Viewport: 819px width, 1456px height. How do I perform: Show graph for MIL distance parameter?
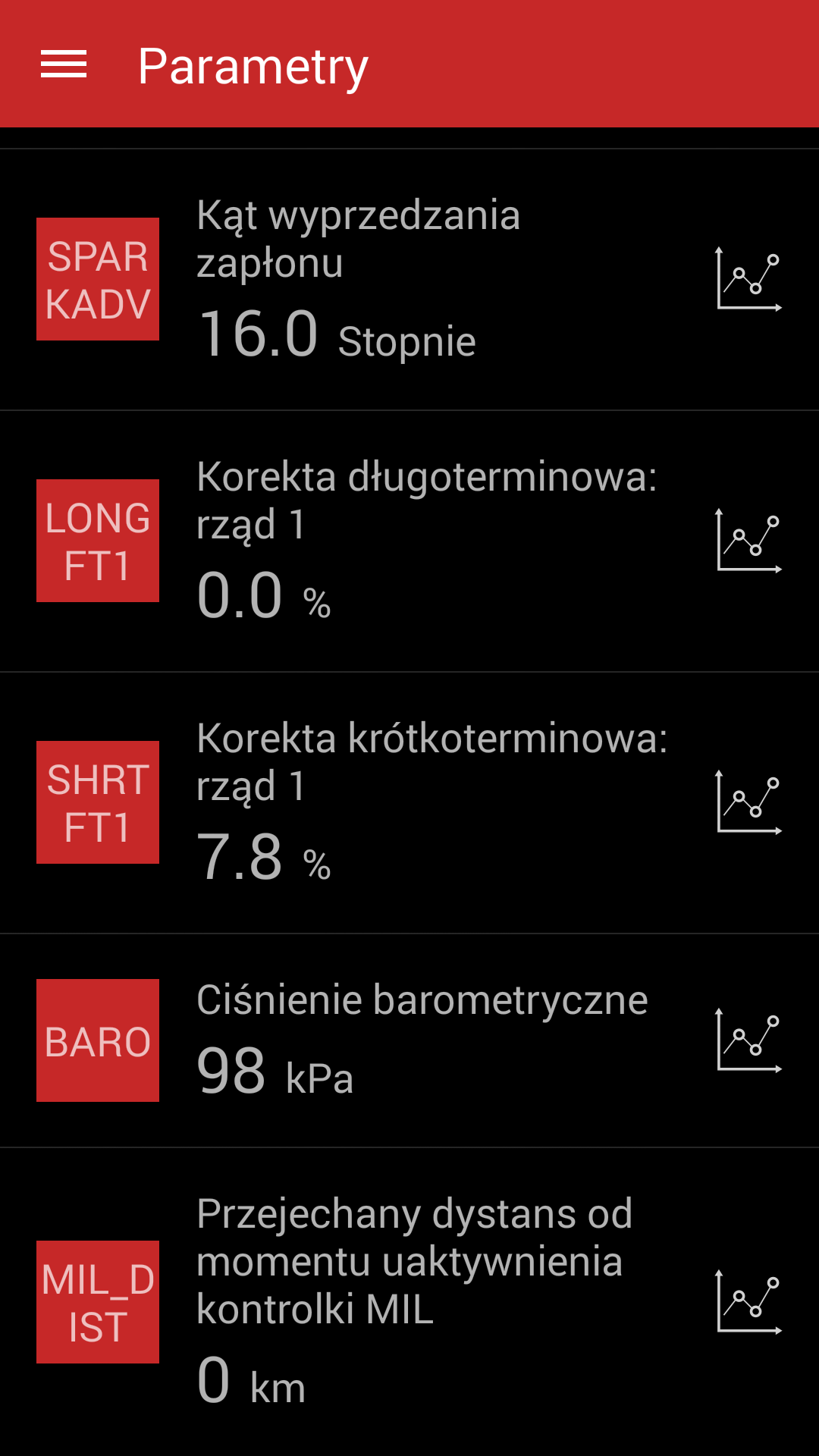point(748,1302)
